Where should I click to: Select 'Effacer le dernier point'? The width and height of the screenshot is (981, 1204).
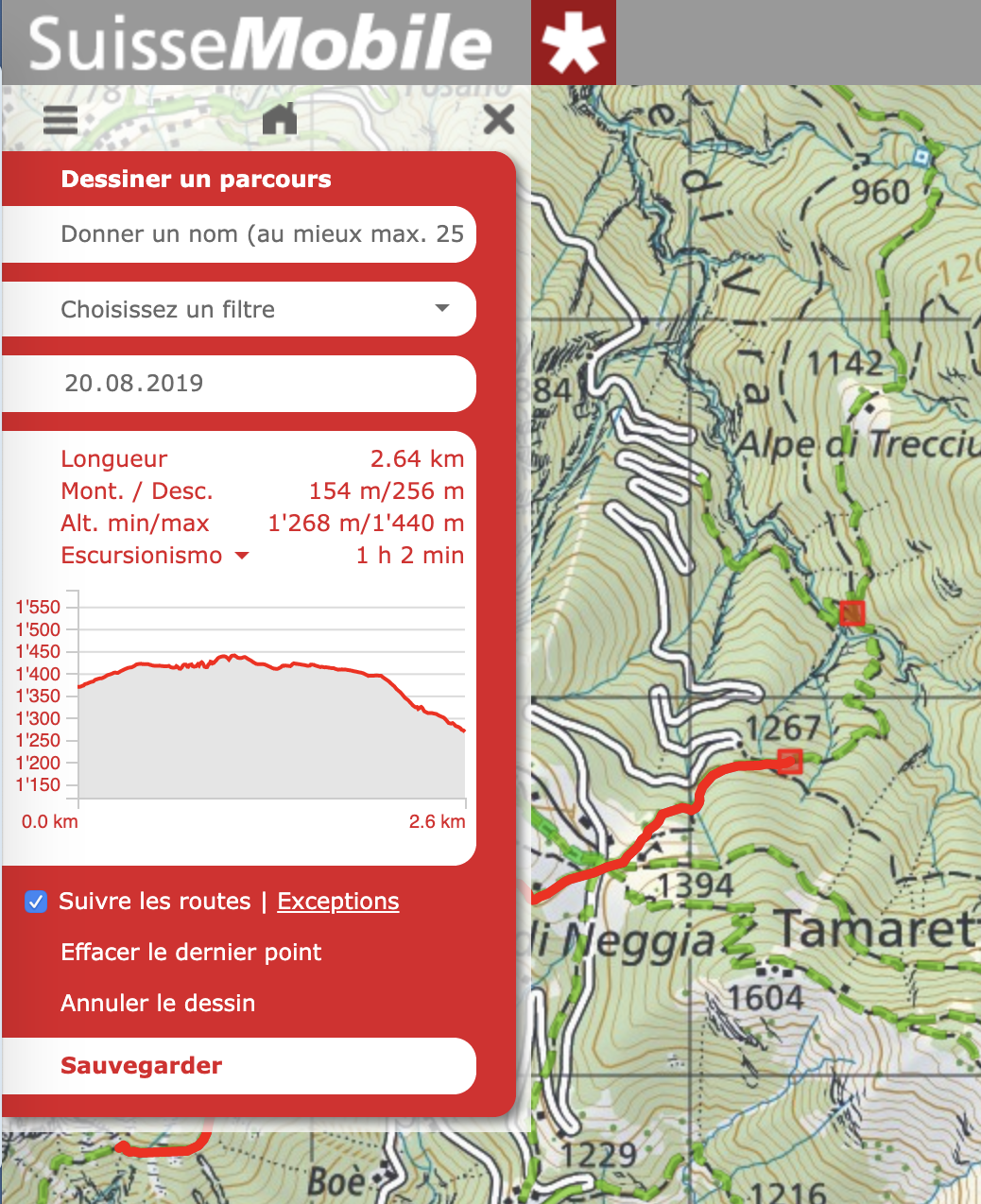pyautogui.click(x=191, y=952)
